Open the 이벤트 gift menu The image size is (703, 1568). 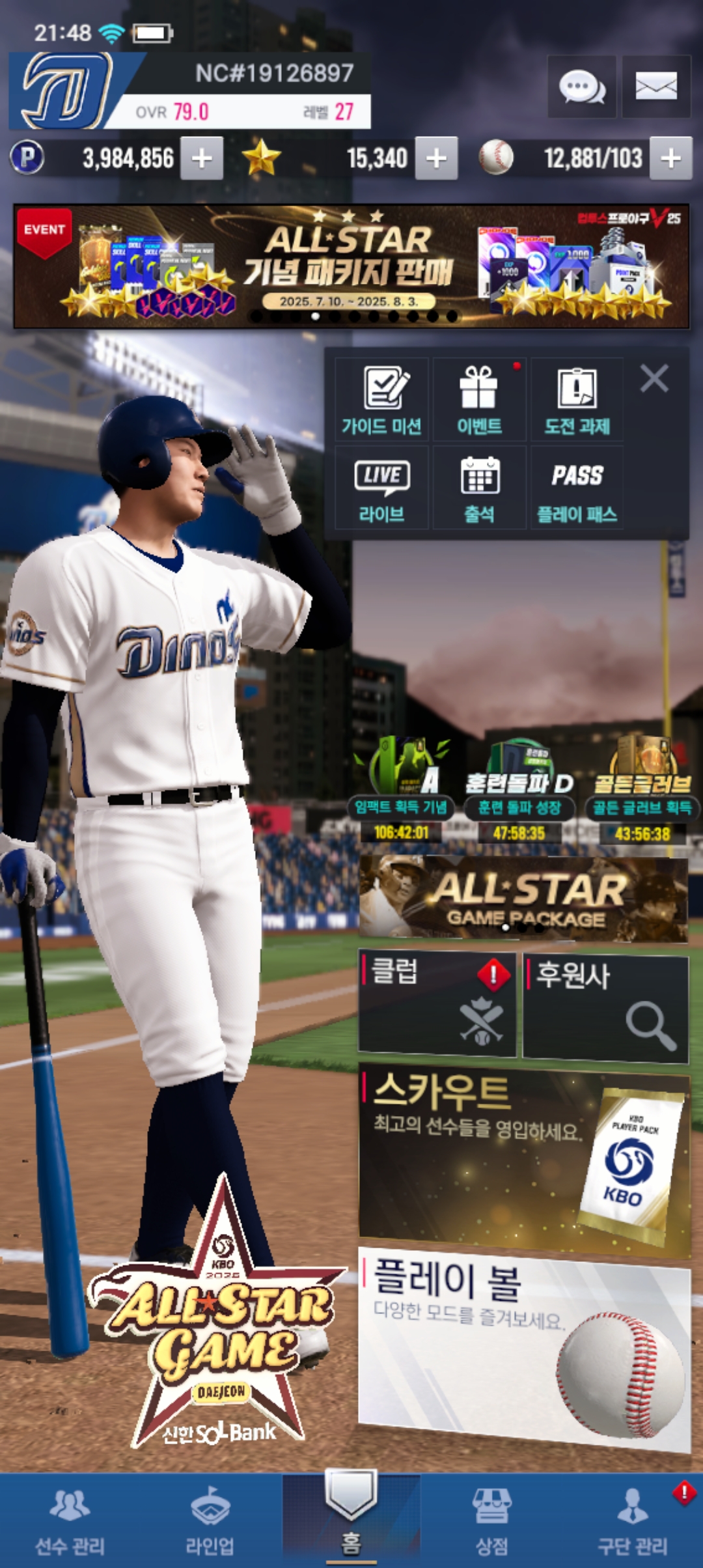click(x=480, y=400)
